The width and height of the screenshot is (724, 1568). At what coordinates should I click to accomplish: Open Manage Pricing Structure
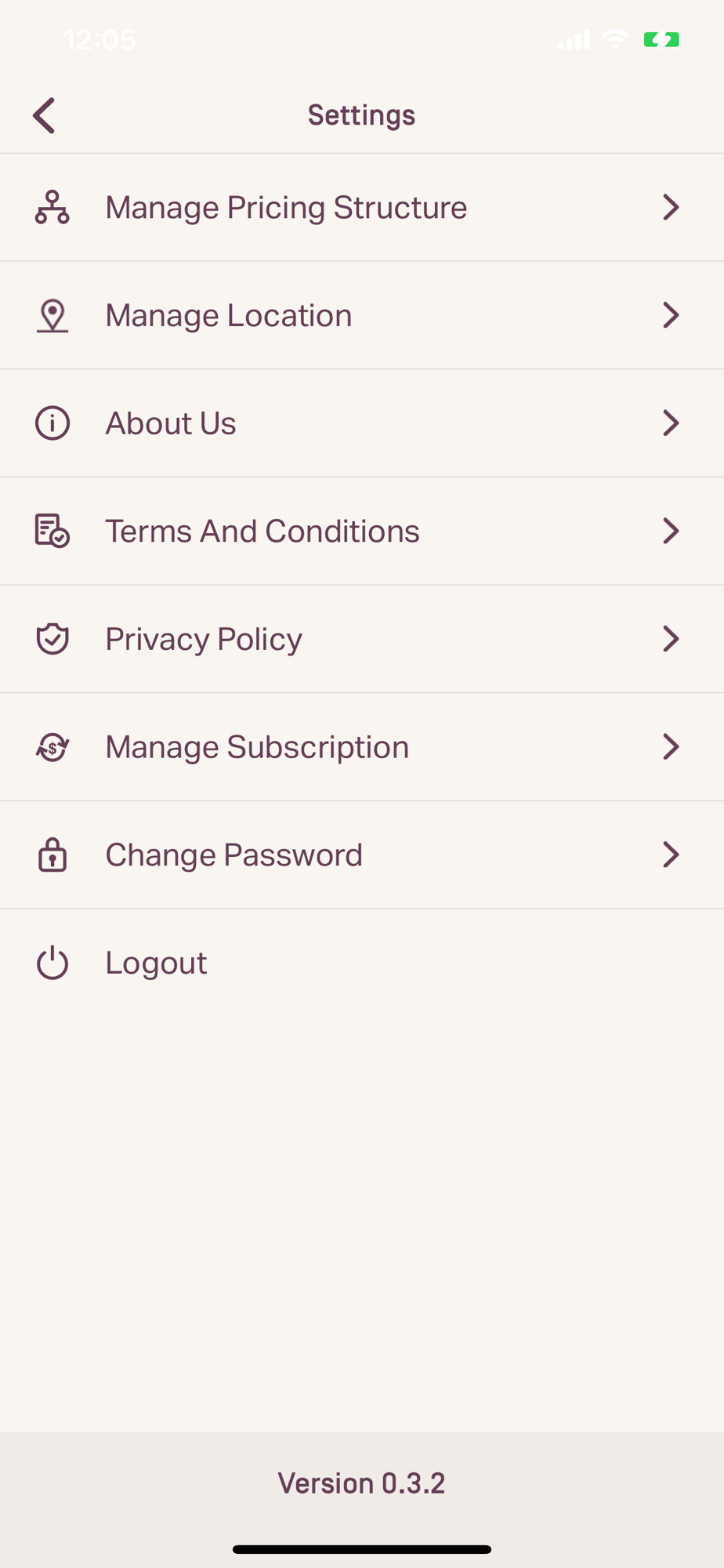[362, 208]
